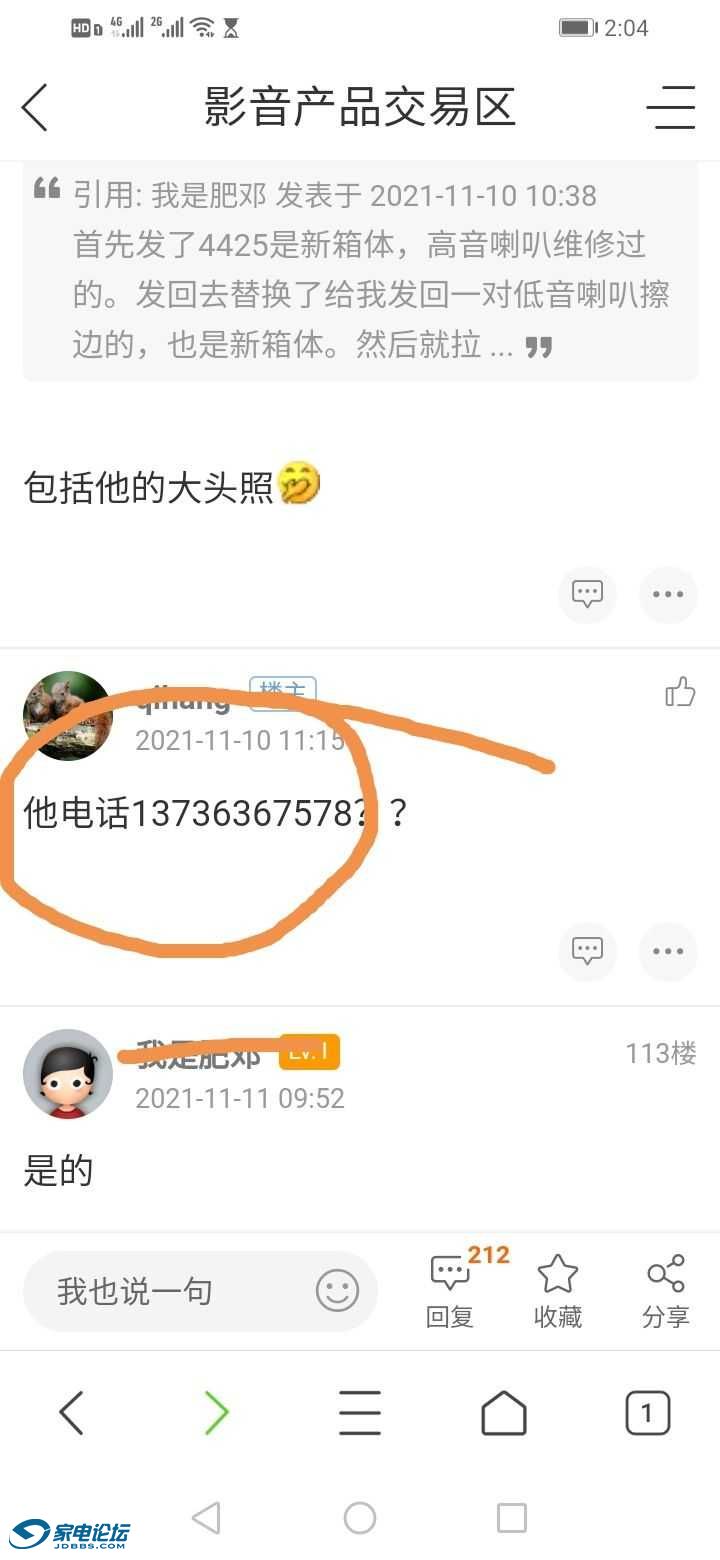Screen dimensions: 720x1560
Task: Open the emoji picker in comment box
Action: coord(337,1291)
